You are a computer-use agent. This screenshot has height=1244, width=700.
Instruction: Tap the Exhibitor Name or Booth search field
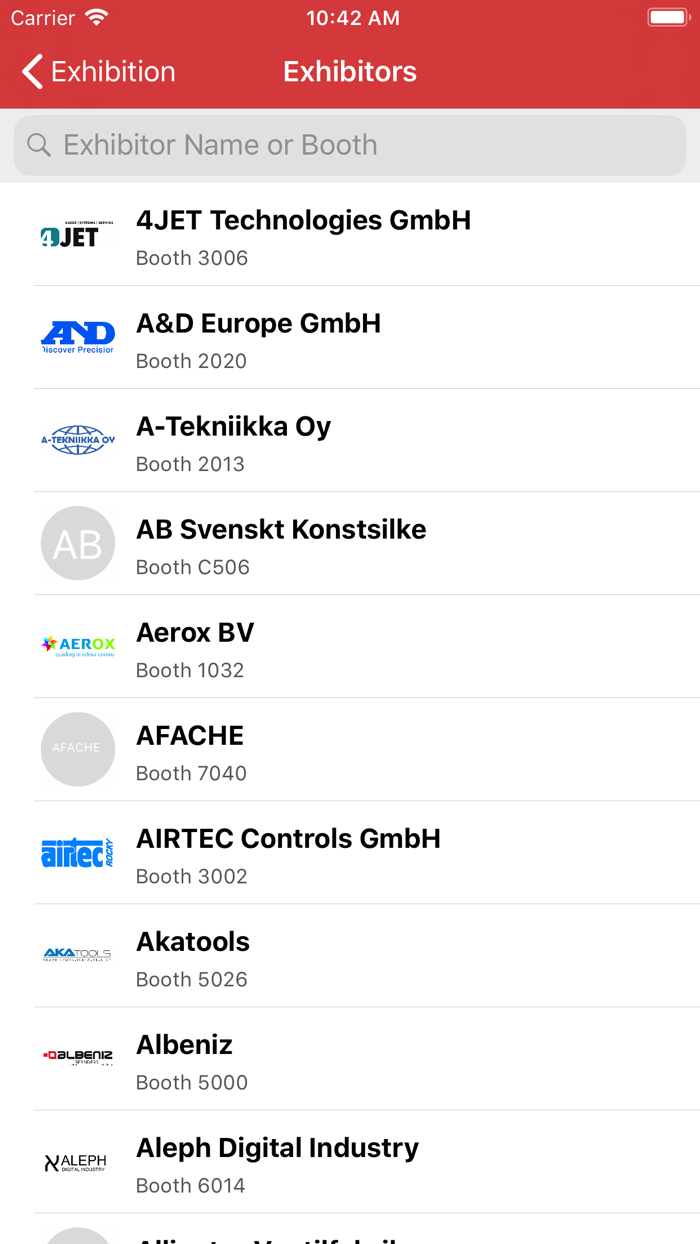[350, 145]
